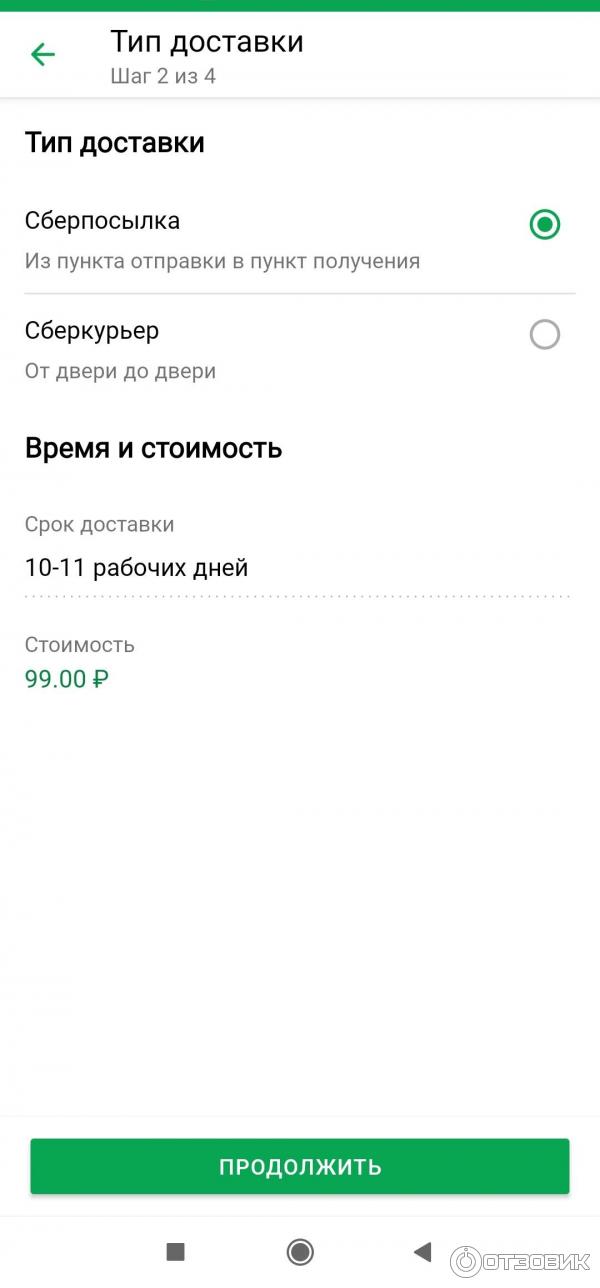Select the Сберпосылка delivery option
This screenshot has height=1288, width=600.
[544, 224]
